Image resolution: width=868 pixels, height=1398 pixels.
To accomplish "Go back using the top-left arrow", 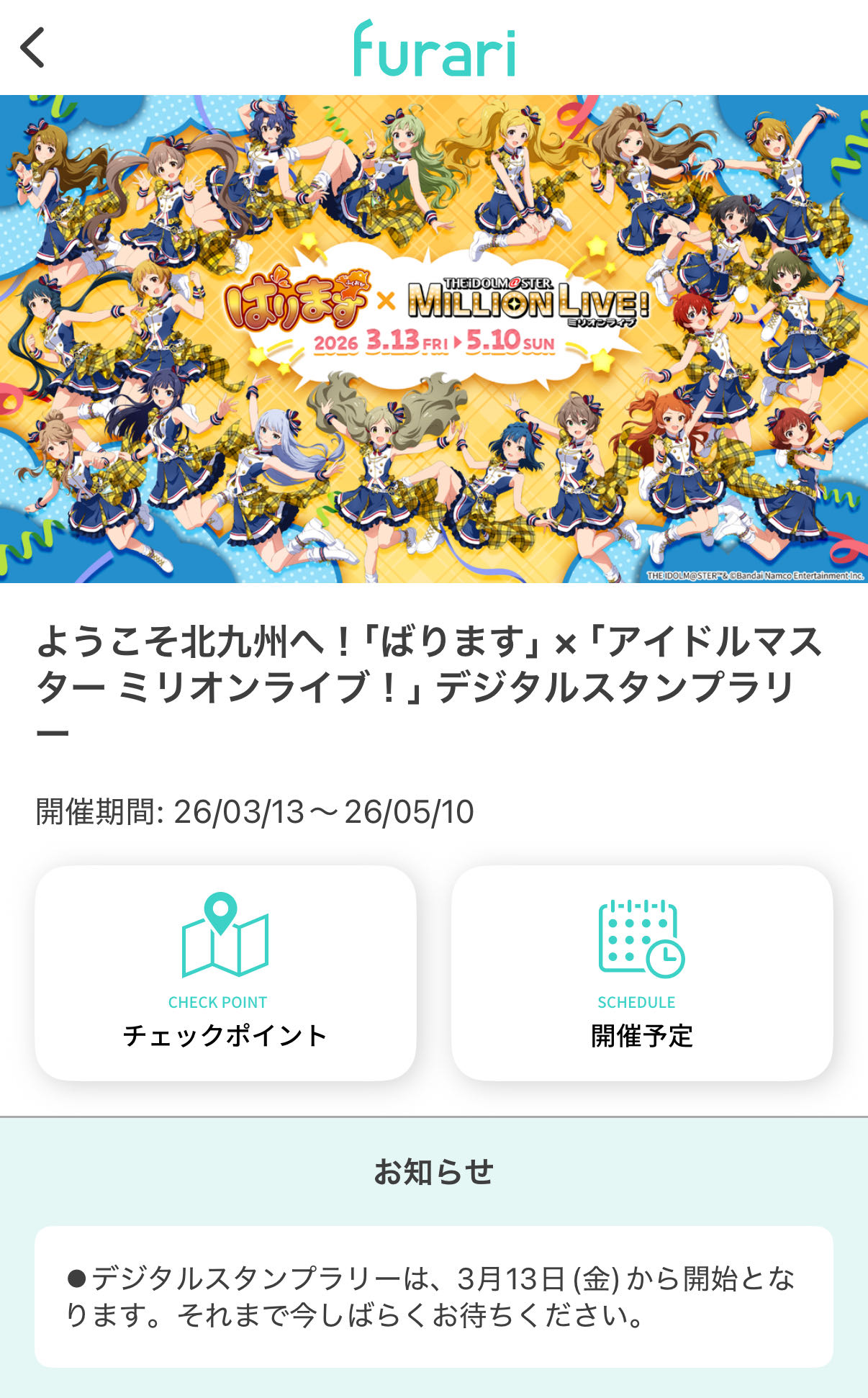I will click(x=32, y=48).
